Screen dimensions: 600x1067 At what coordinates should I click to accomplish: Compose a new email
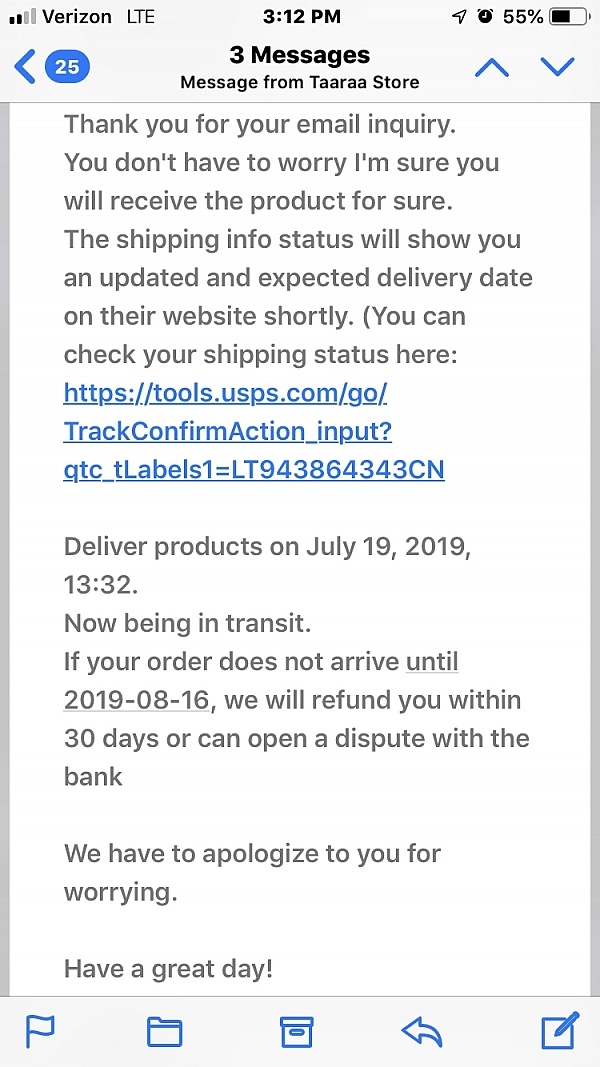pyautogui.click(x=560, y=1030)
